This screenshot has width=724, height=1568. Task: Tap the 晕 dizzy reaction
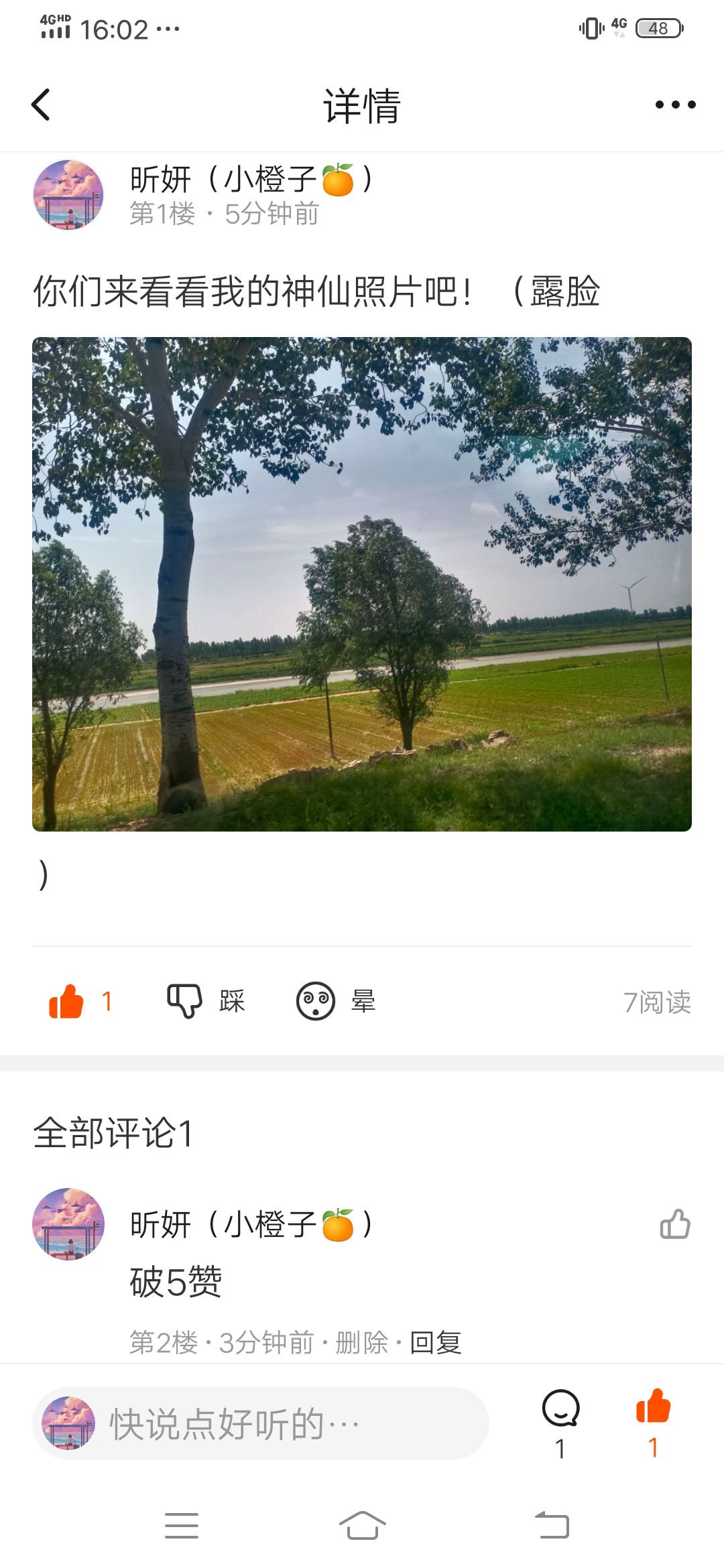(316, 1002)
